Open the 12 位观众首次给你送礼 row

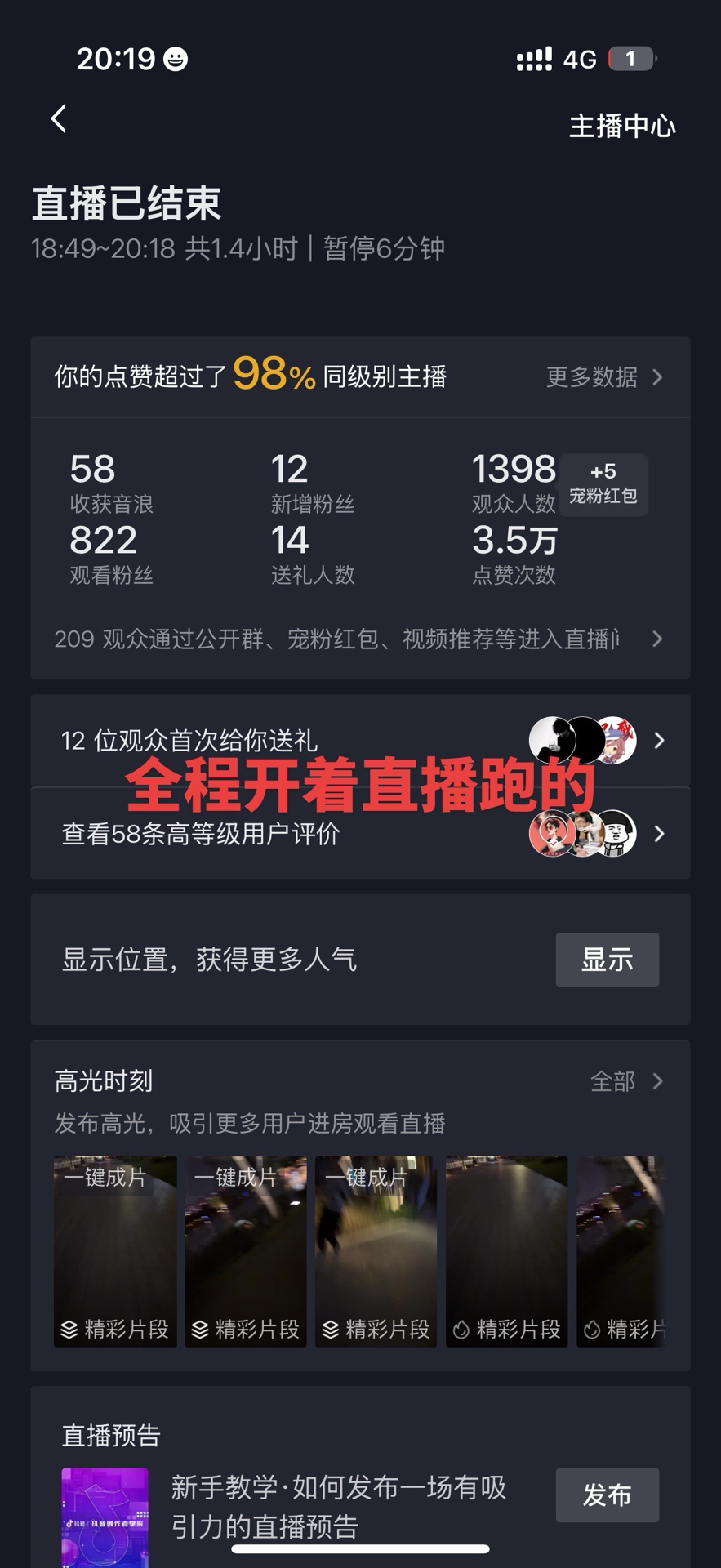tap(359, 741)
